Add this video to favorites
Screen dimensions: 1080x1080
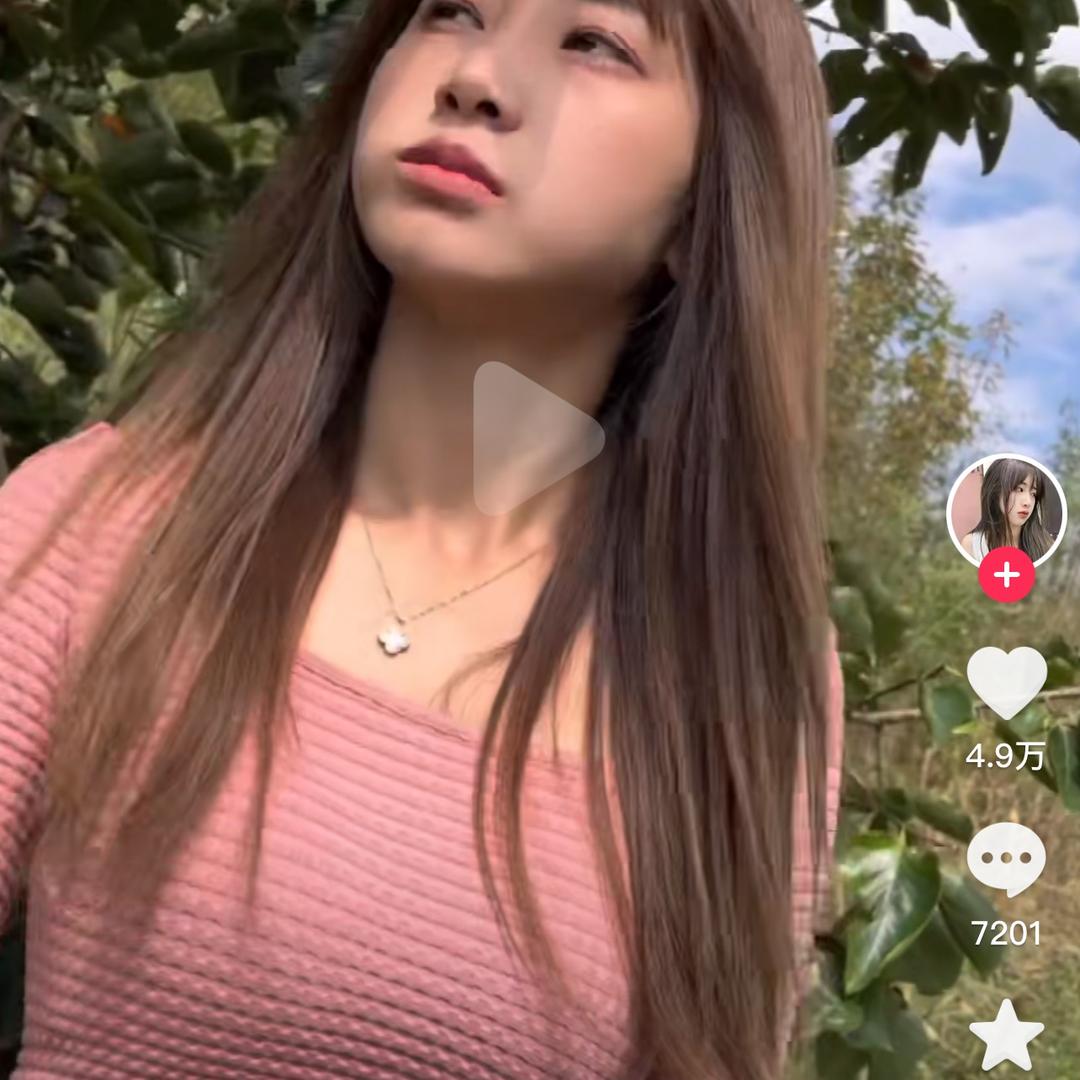(x=1006, y=1035)
